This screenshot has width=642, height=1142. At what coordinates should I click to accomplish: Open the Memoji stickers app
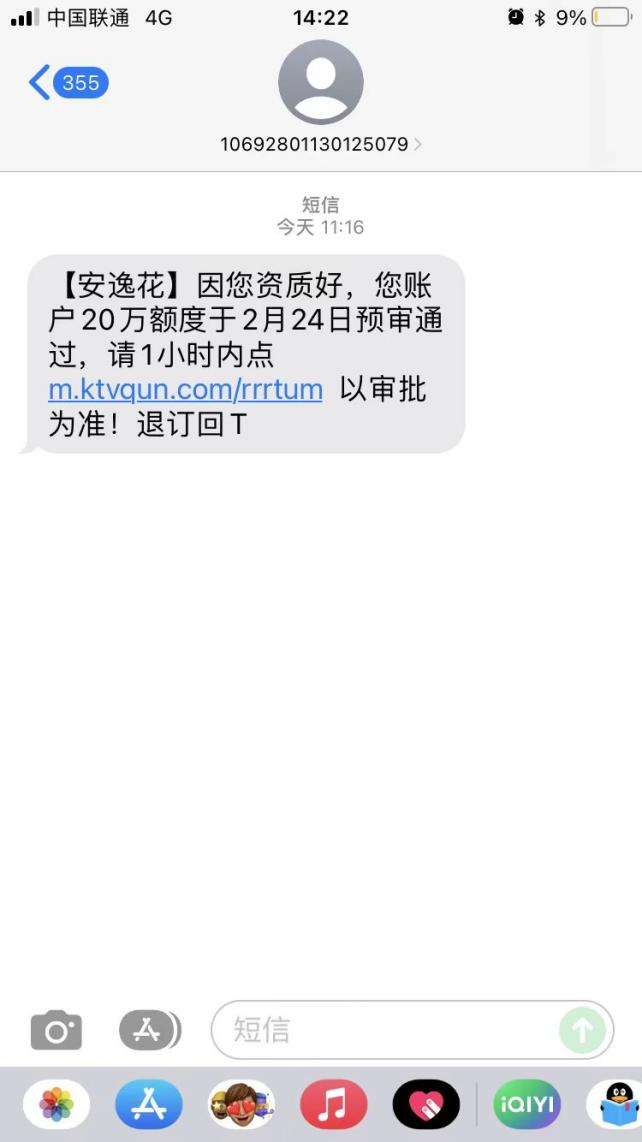[241, 1105]
